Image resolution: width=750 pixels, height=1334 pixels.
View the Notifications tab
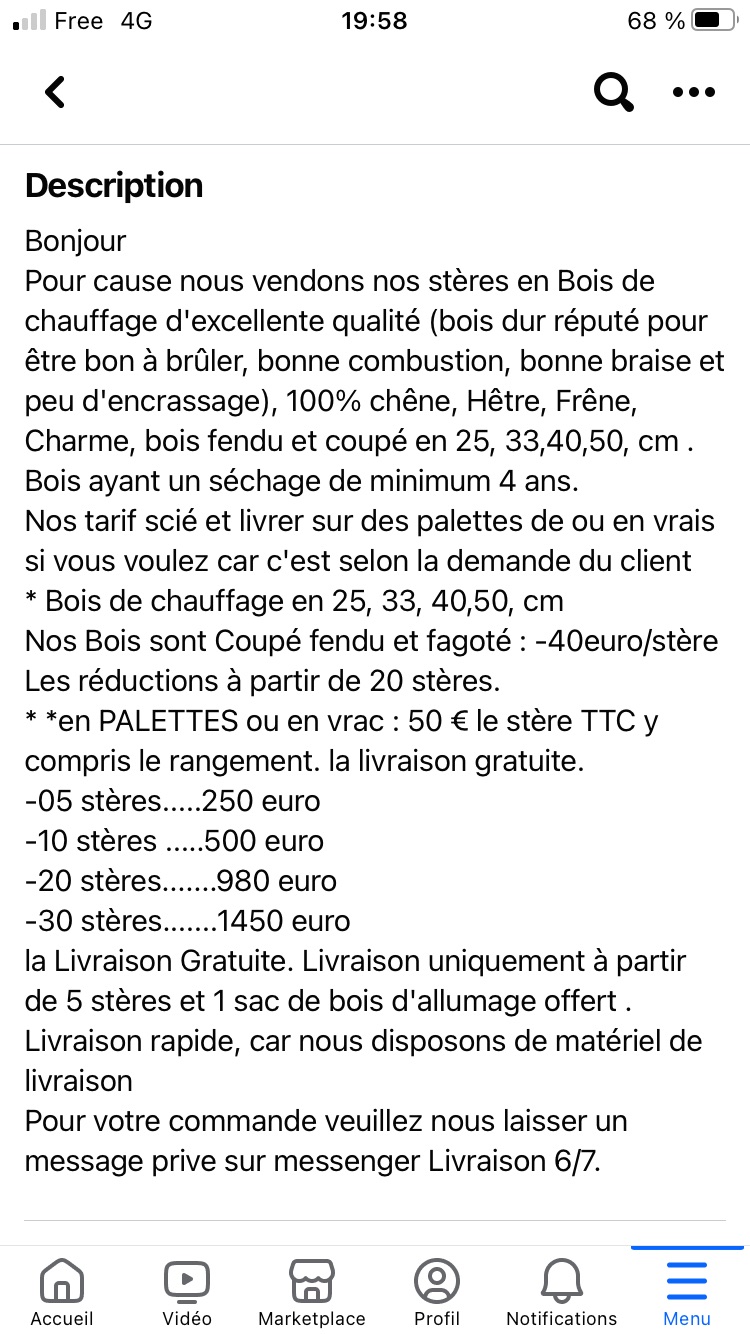pos(562,1292)
